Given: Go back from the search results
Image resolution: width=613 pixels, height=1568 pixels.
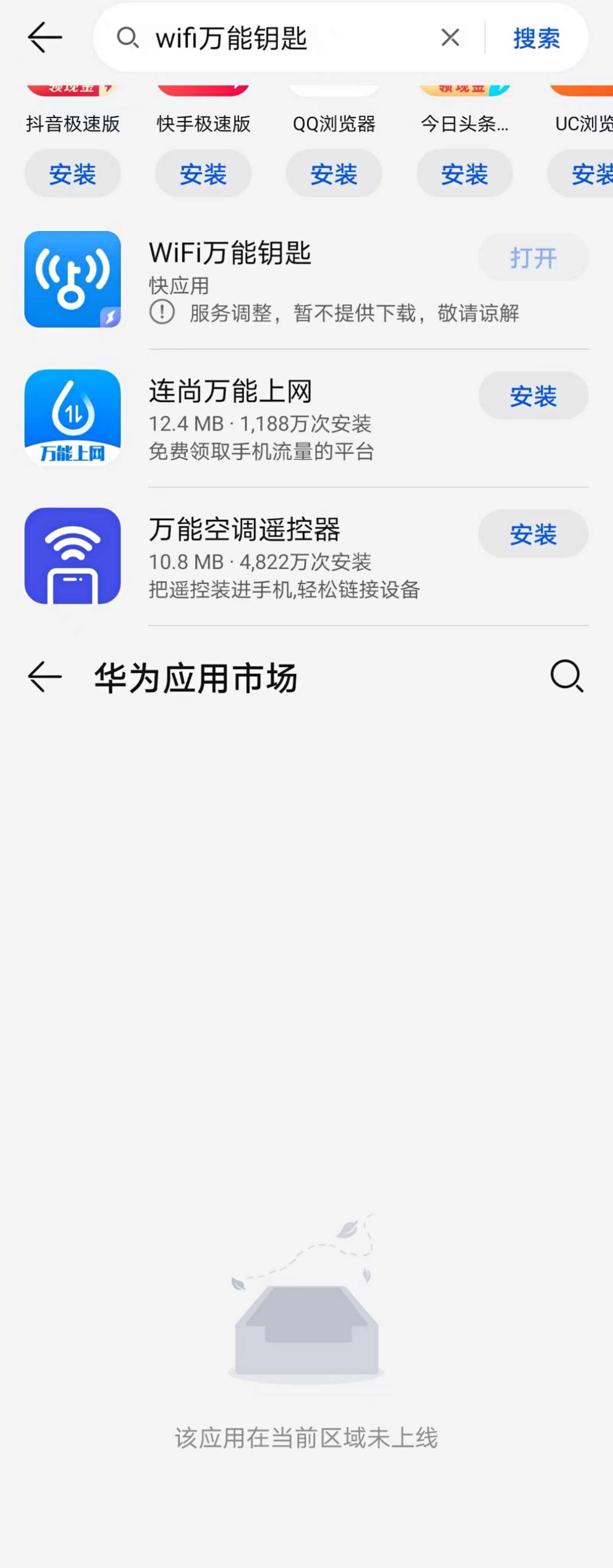Looking at the screenshot, I should [x=44, y=38].
